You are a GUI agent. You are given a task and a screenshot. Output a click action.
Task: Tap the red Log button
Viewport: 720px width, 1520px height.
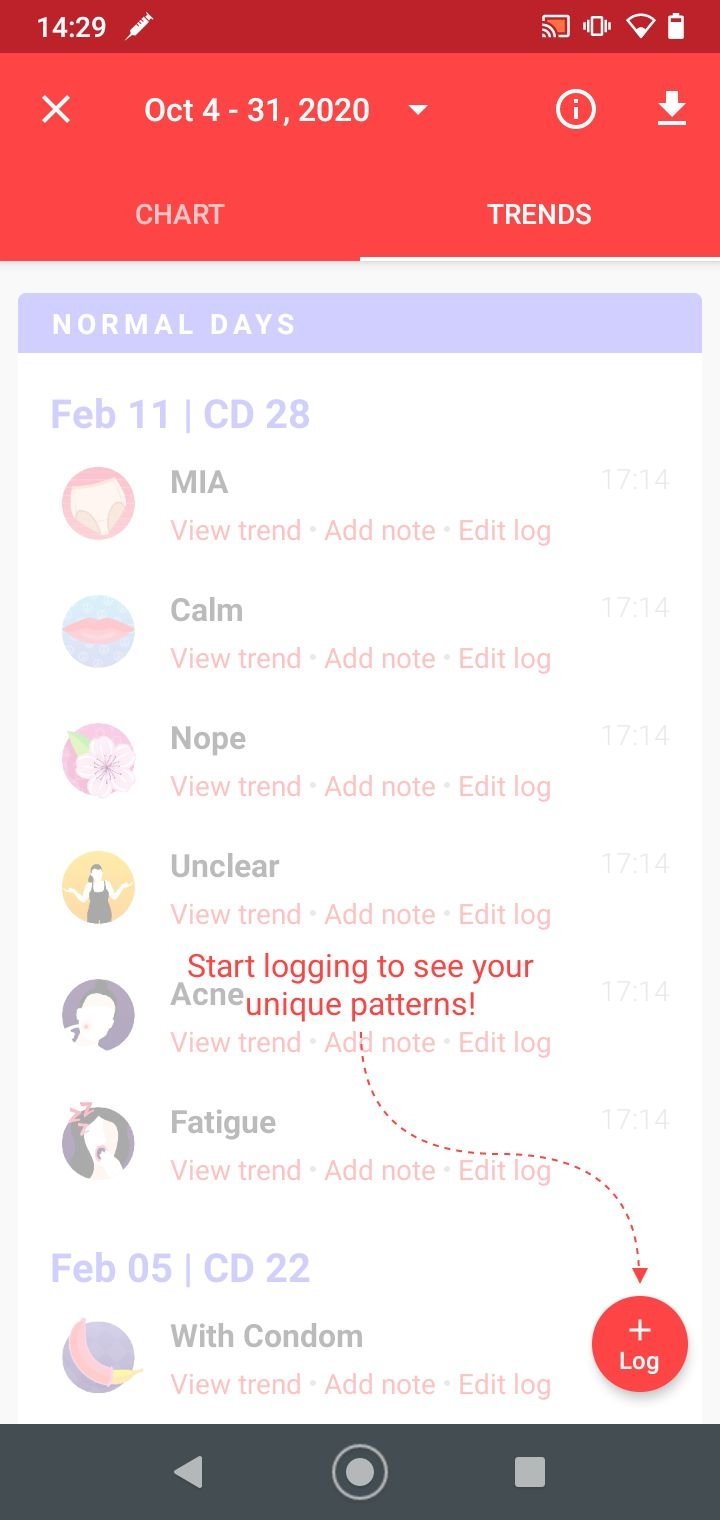tap(639, 1344)
